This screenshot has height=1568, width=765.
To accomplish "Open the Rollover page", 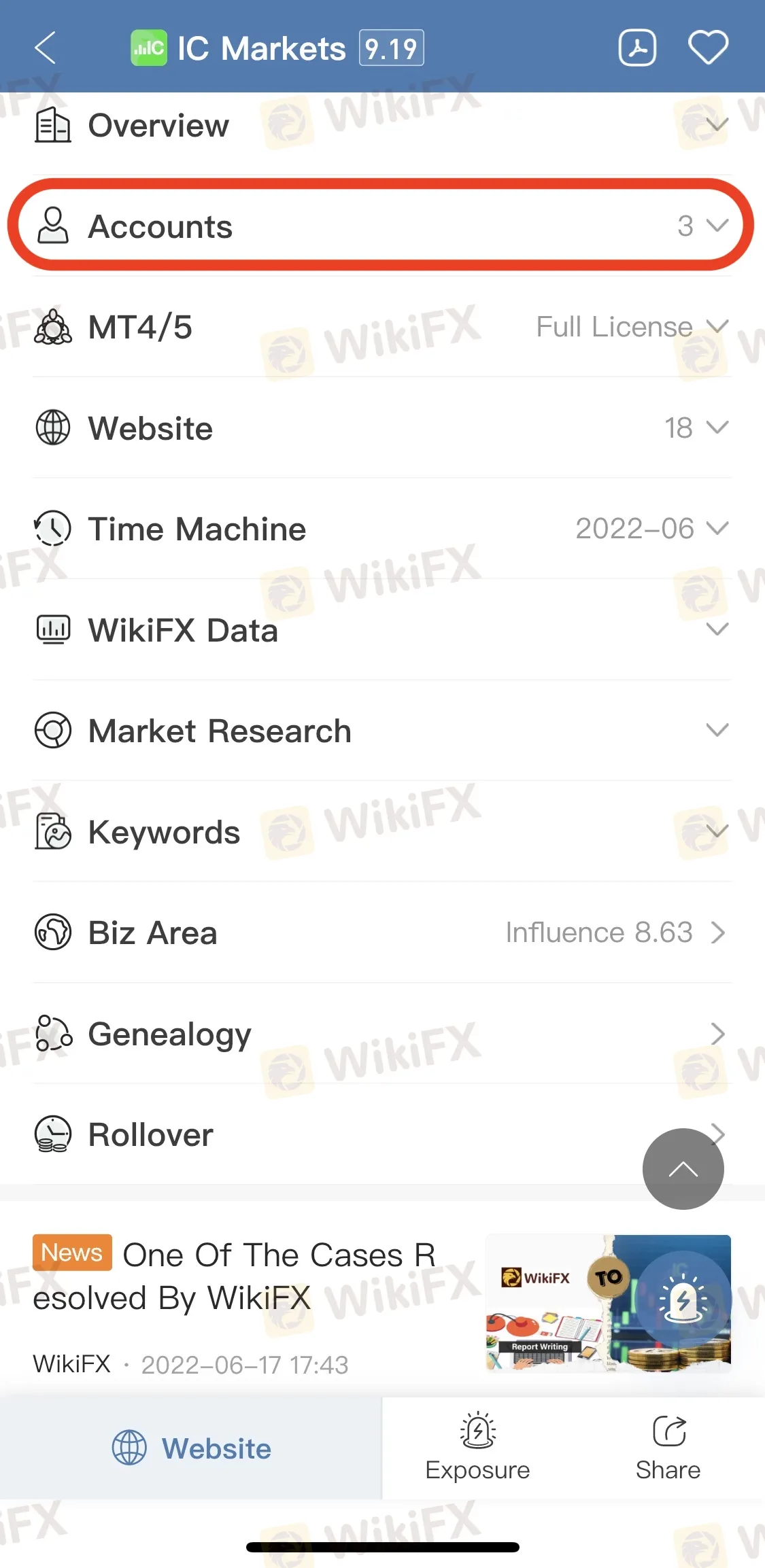I will point(326,1134).
